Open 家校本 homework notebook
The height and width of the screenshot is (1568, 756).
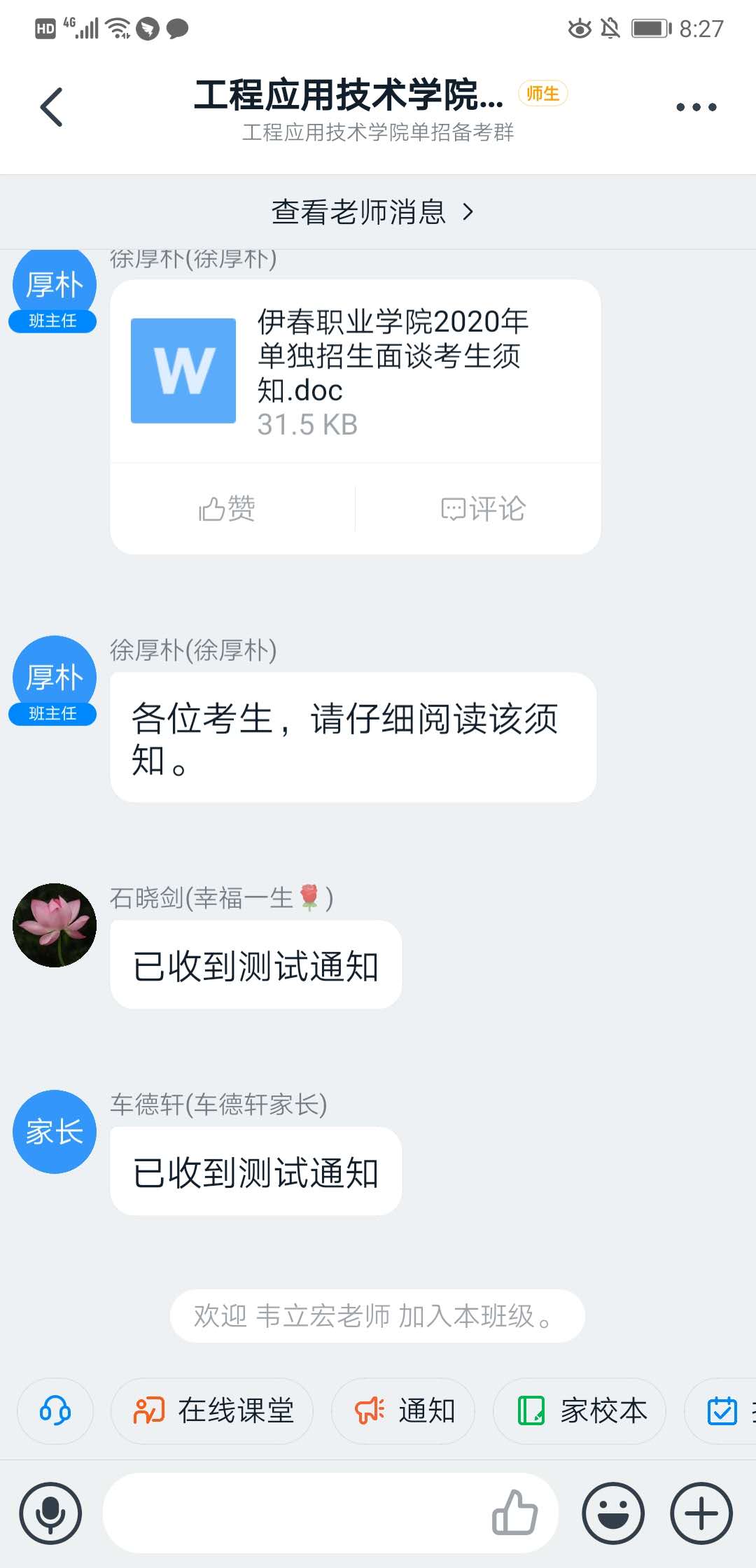click(579, 1411)
